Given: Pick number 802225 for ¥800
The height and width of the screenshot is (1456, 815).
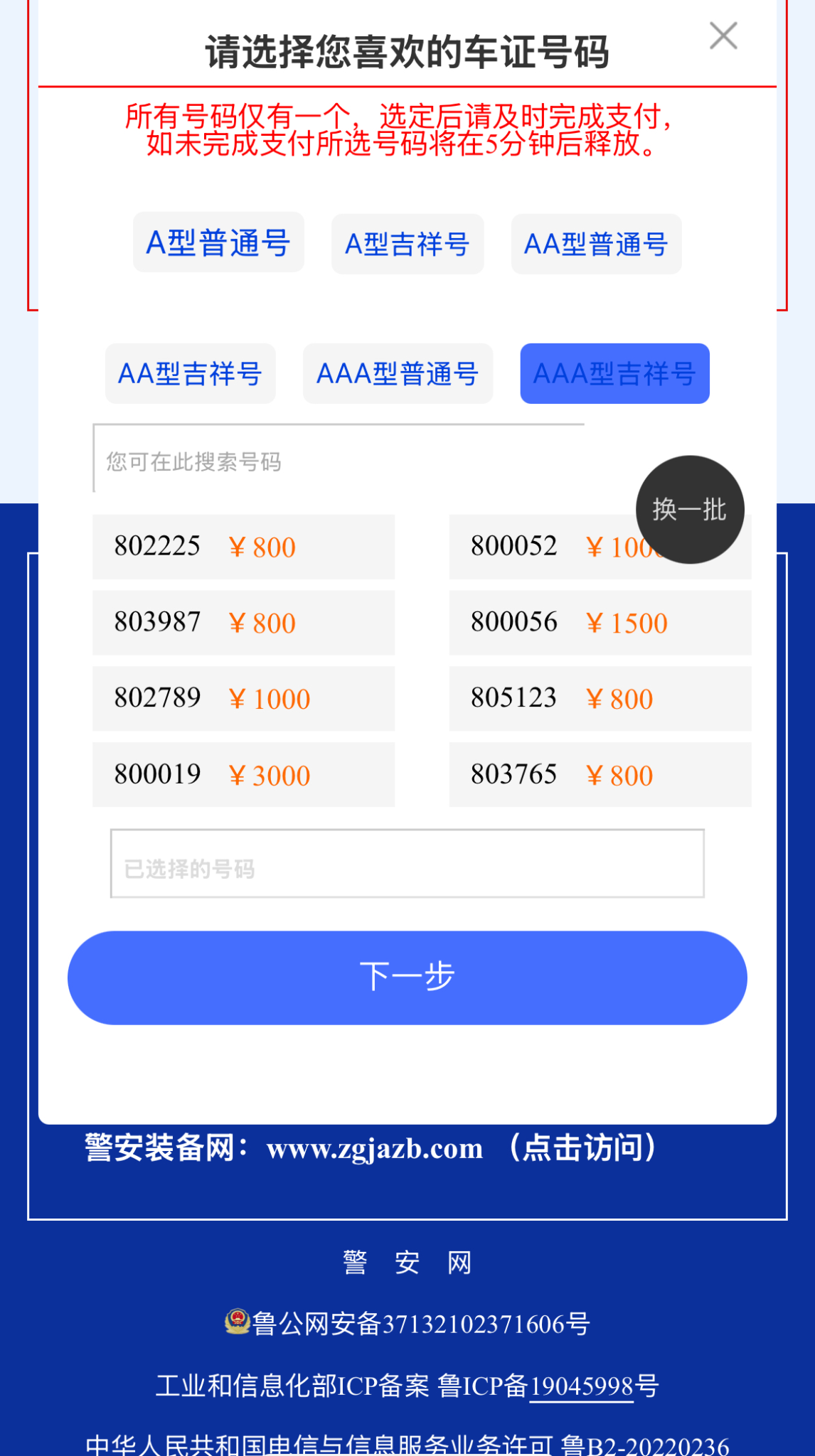Looking at the screenshot, I should click(243, 547).
